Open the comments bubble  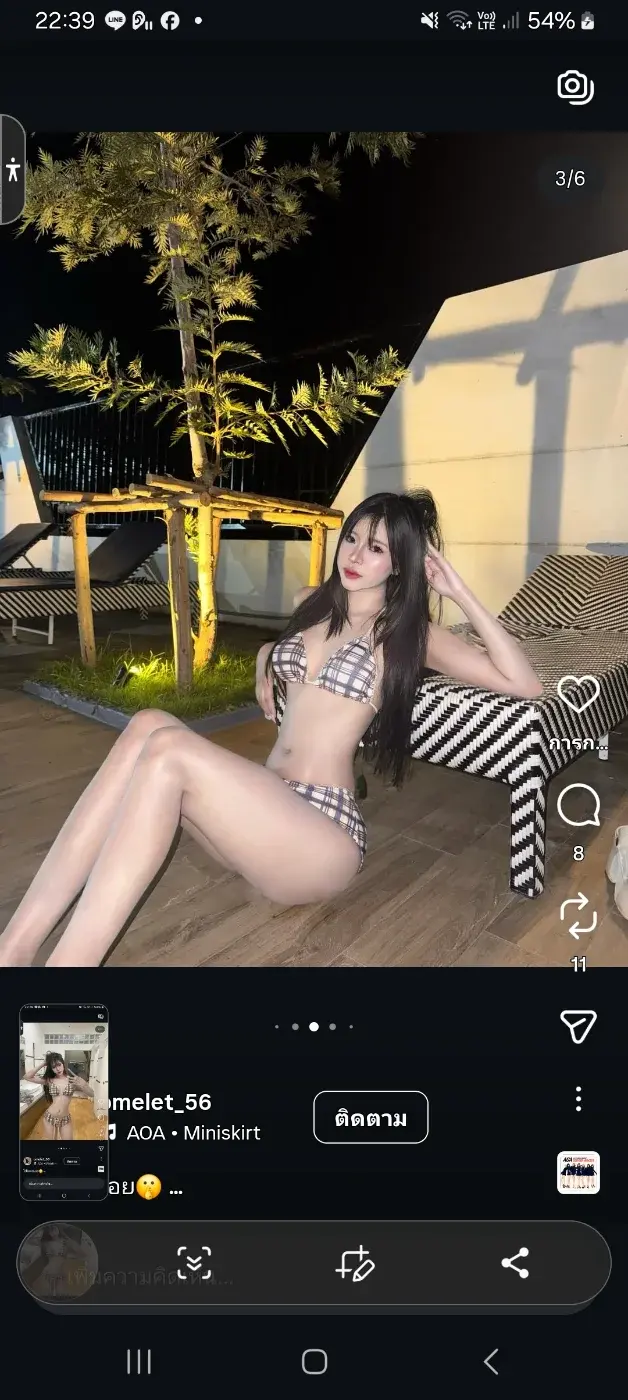click(578, 806)
